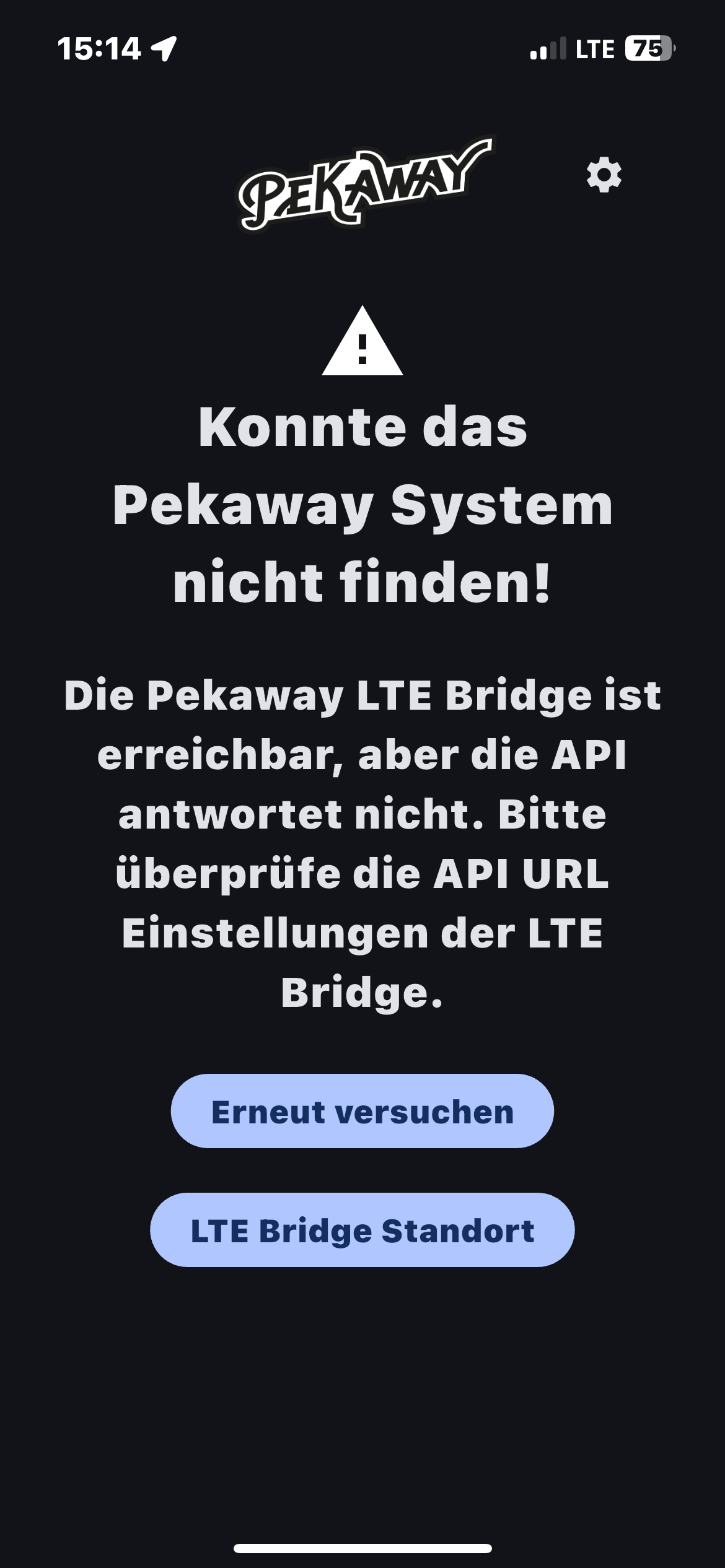Show the LTE Bridge Standort
This screenshot has width=725, height=1568.
(x=362, y=1230)
